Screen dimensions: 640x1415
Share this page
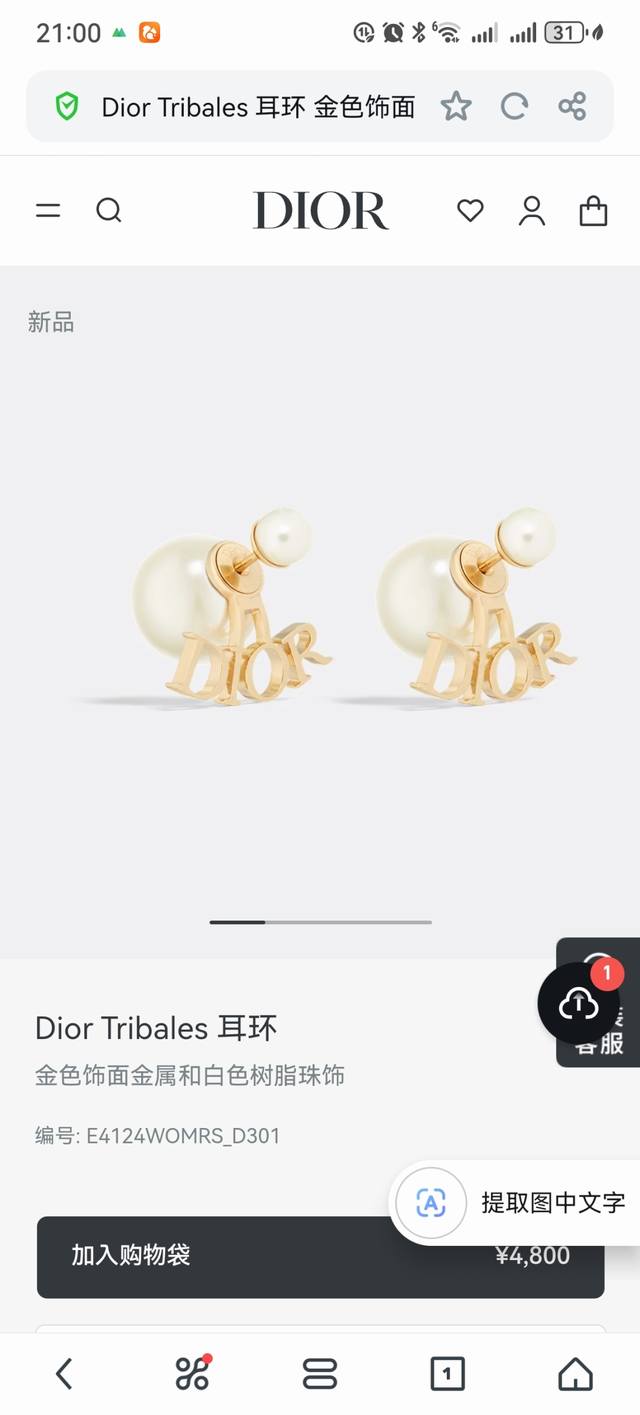point(572,106)
